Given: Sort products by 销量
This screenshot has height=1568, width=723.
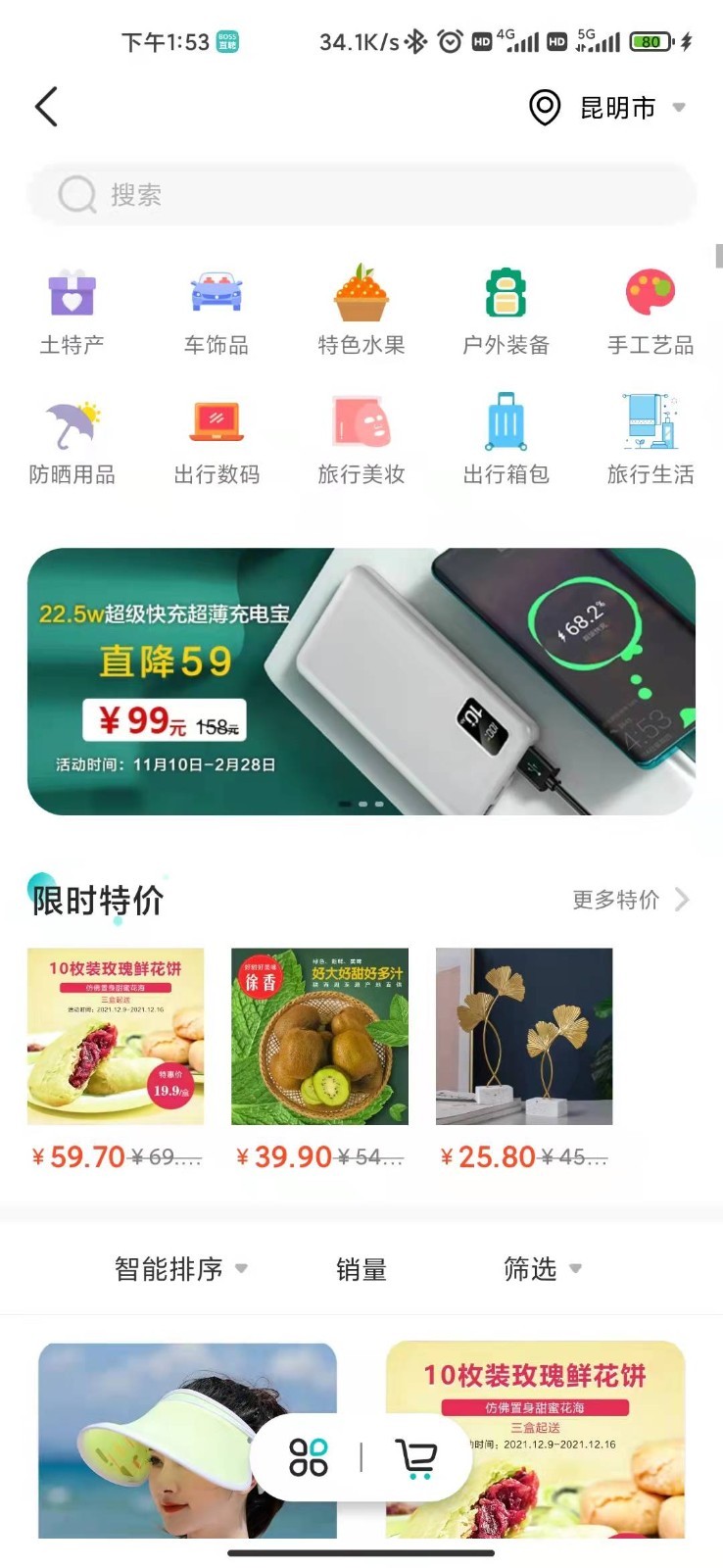Looking at the screenshot, I should [361, 1269].
